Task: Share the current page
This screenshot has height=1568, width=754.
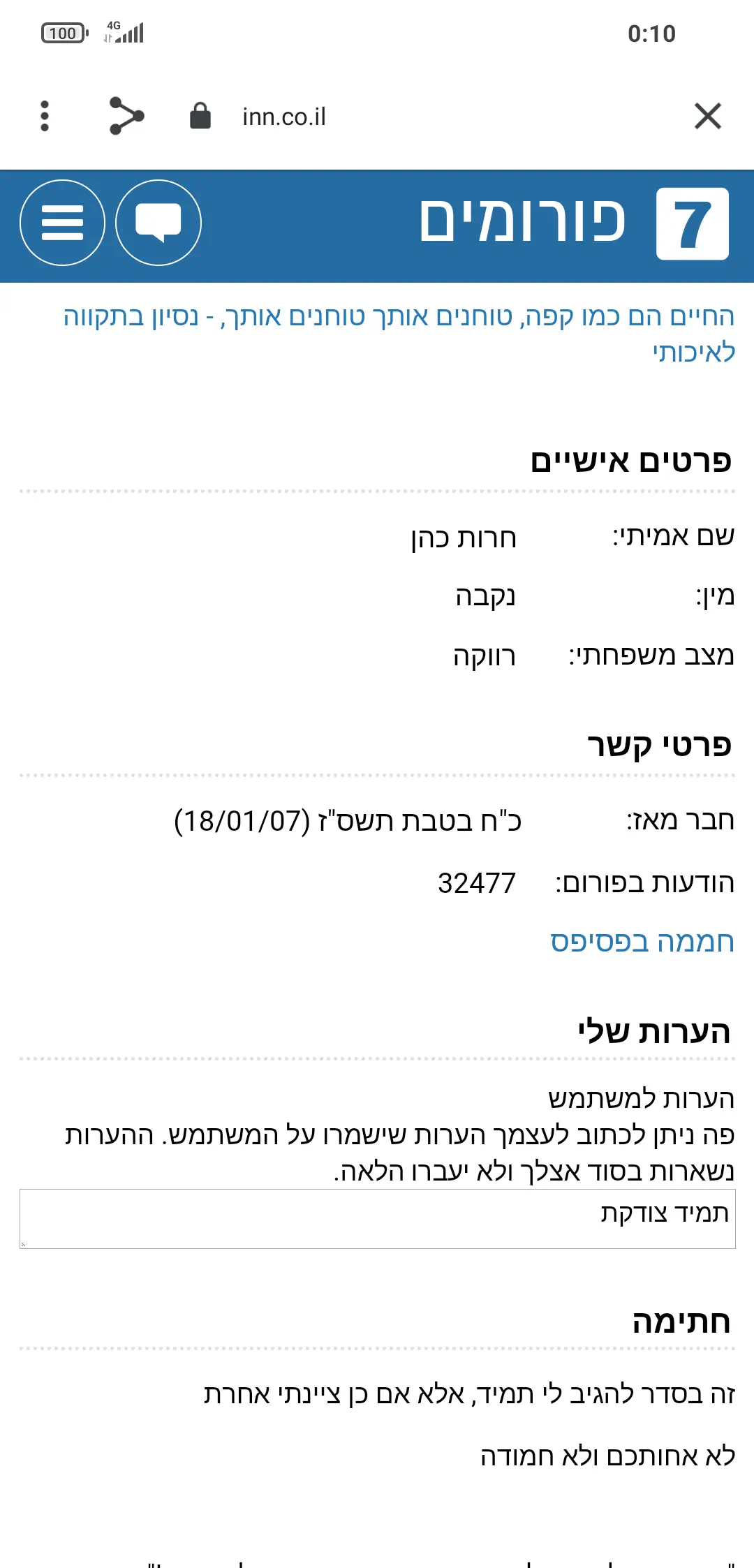Action: tap(126, 116)
